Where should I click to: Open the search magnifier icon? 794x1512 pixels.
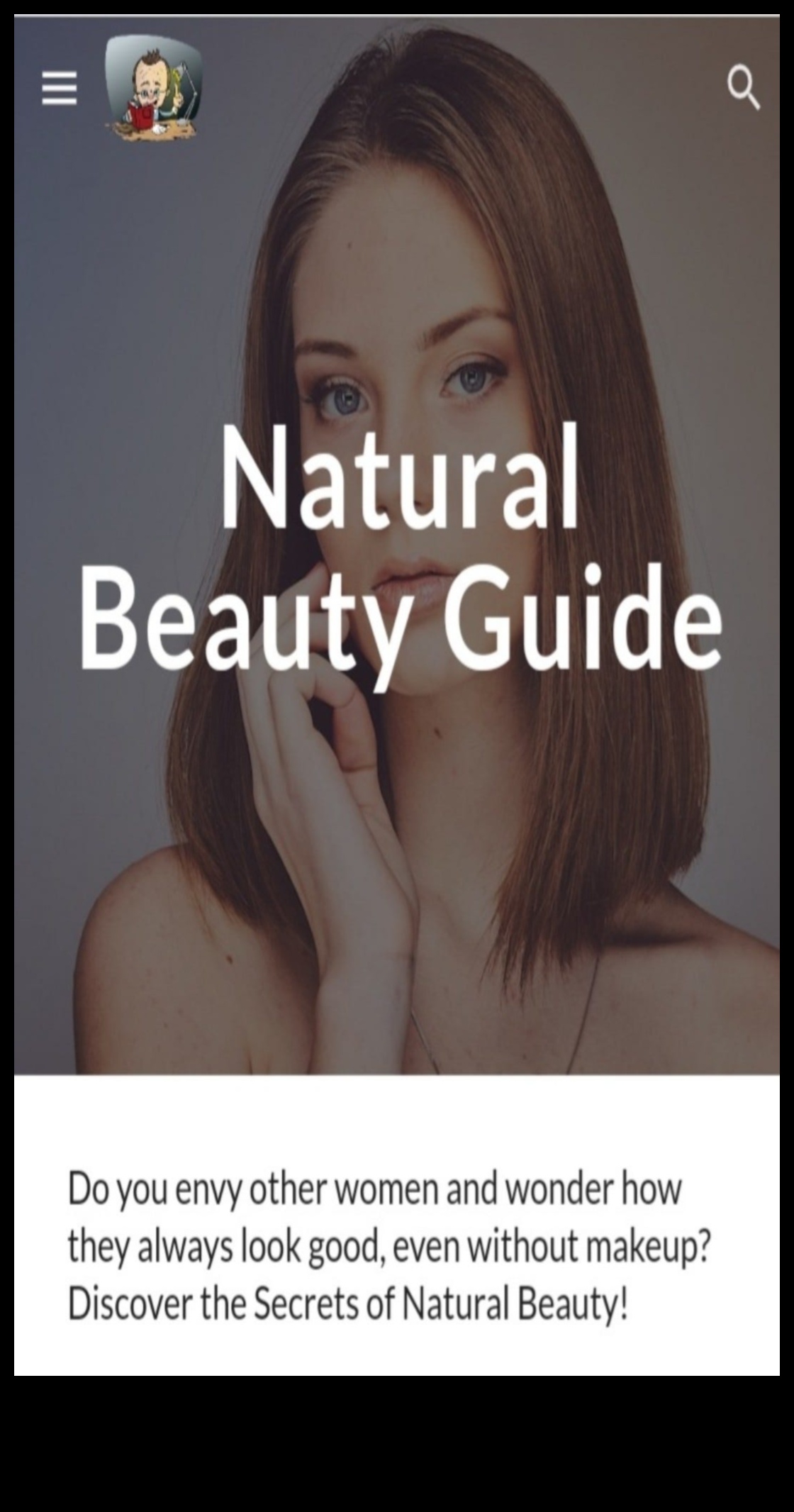742,87
